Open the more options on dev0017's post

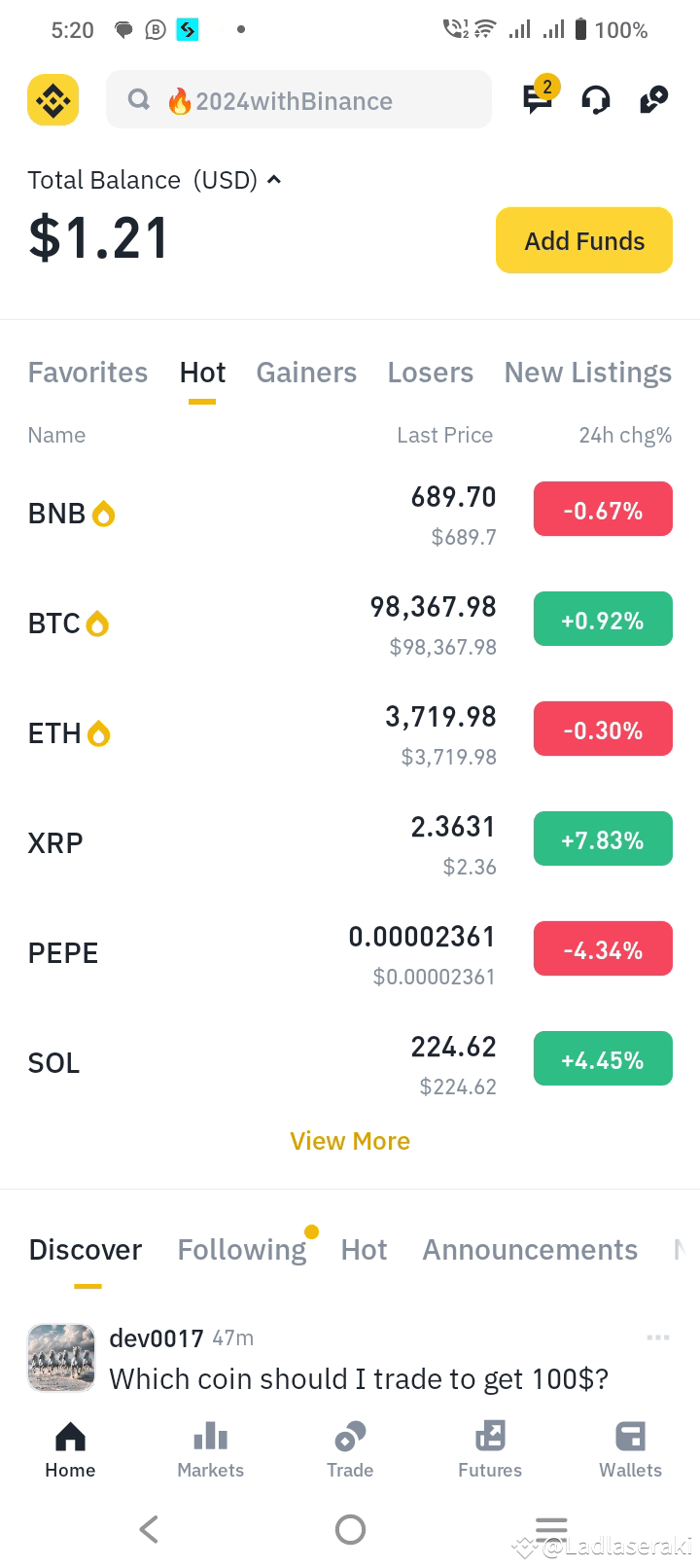pyautogui.click(x=657, y=1337)
